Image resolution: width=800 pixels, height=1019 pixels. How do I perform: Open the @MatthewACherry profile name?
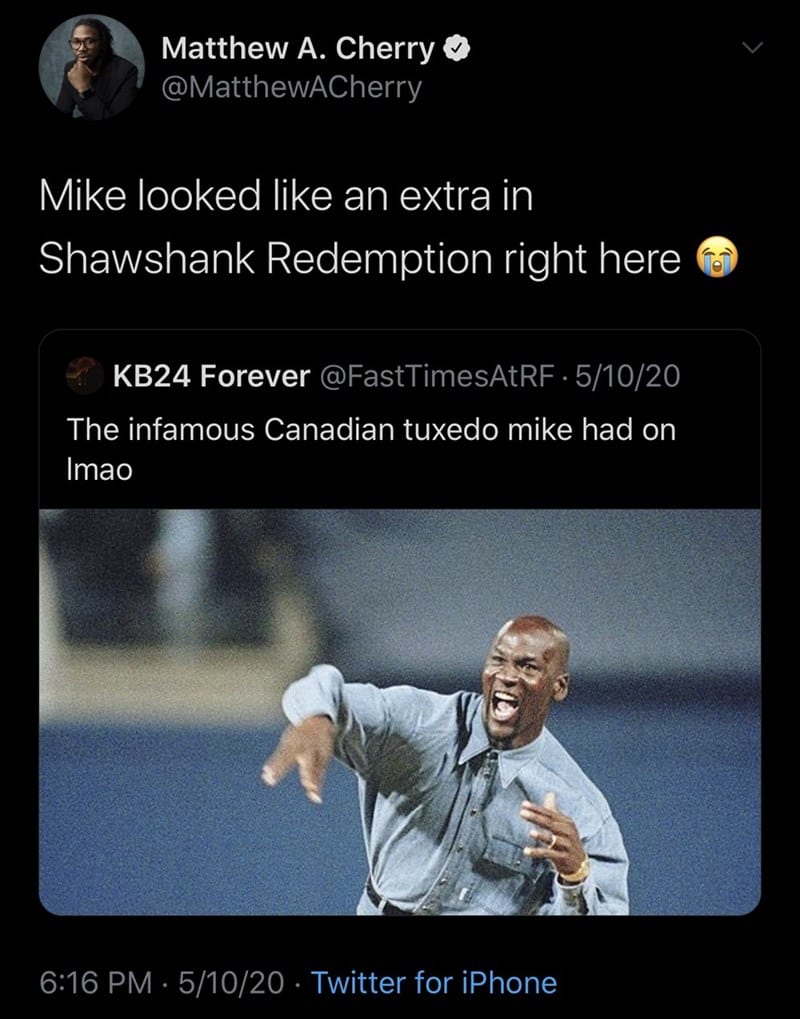[x=291, y=88]
